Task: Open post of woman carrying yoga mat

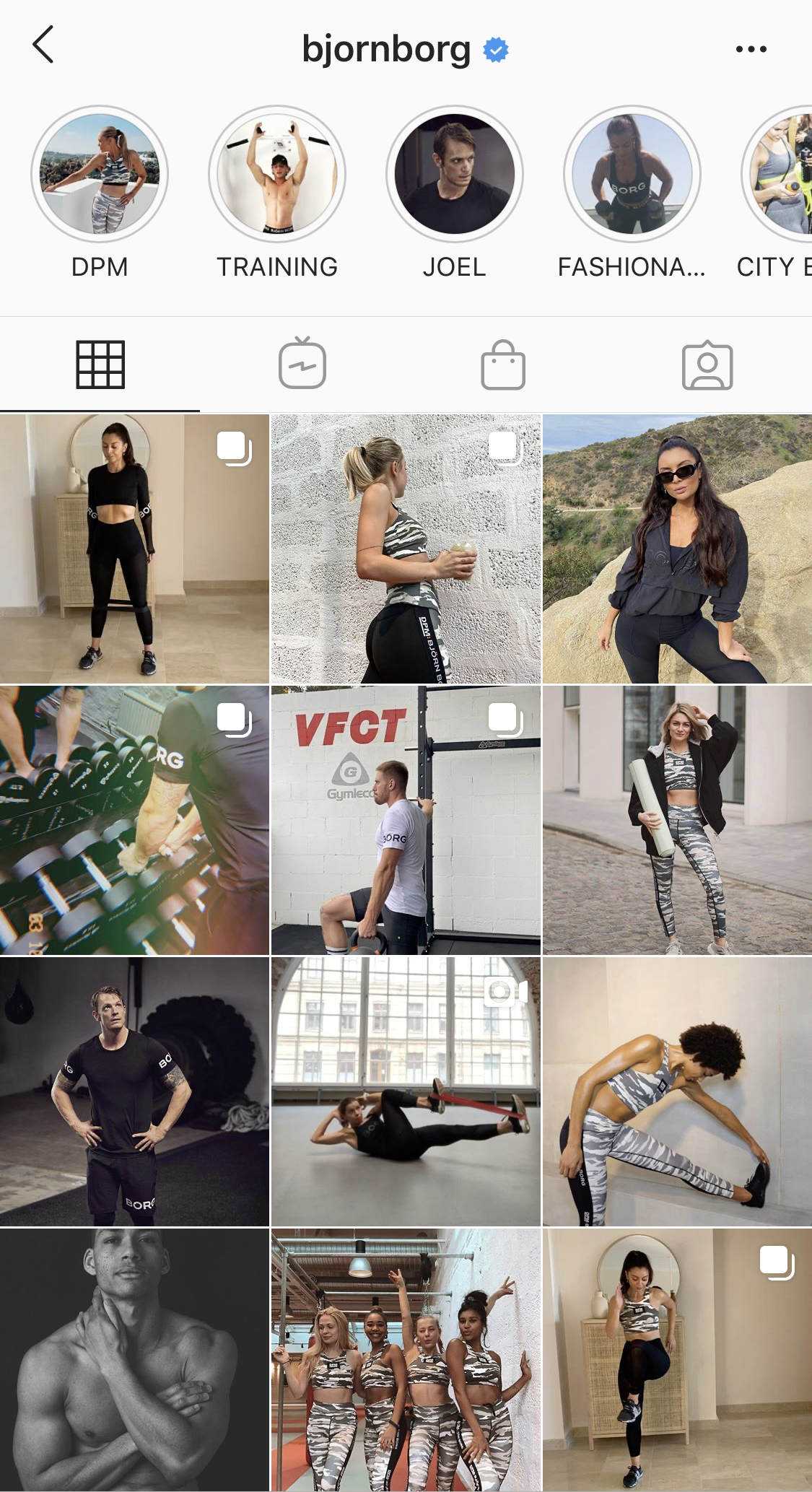Action: click(677, 820)
